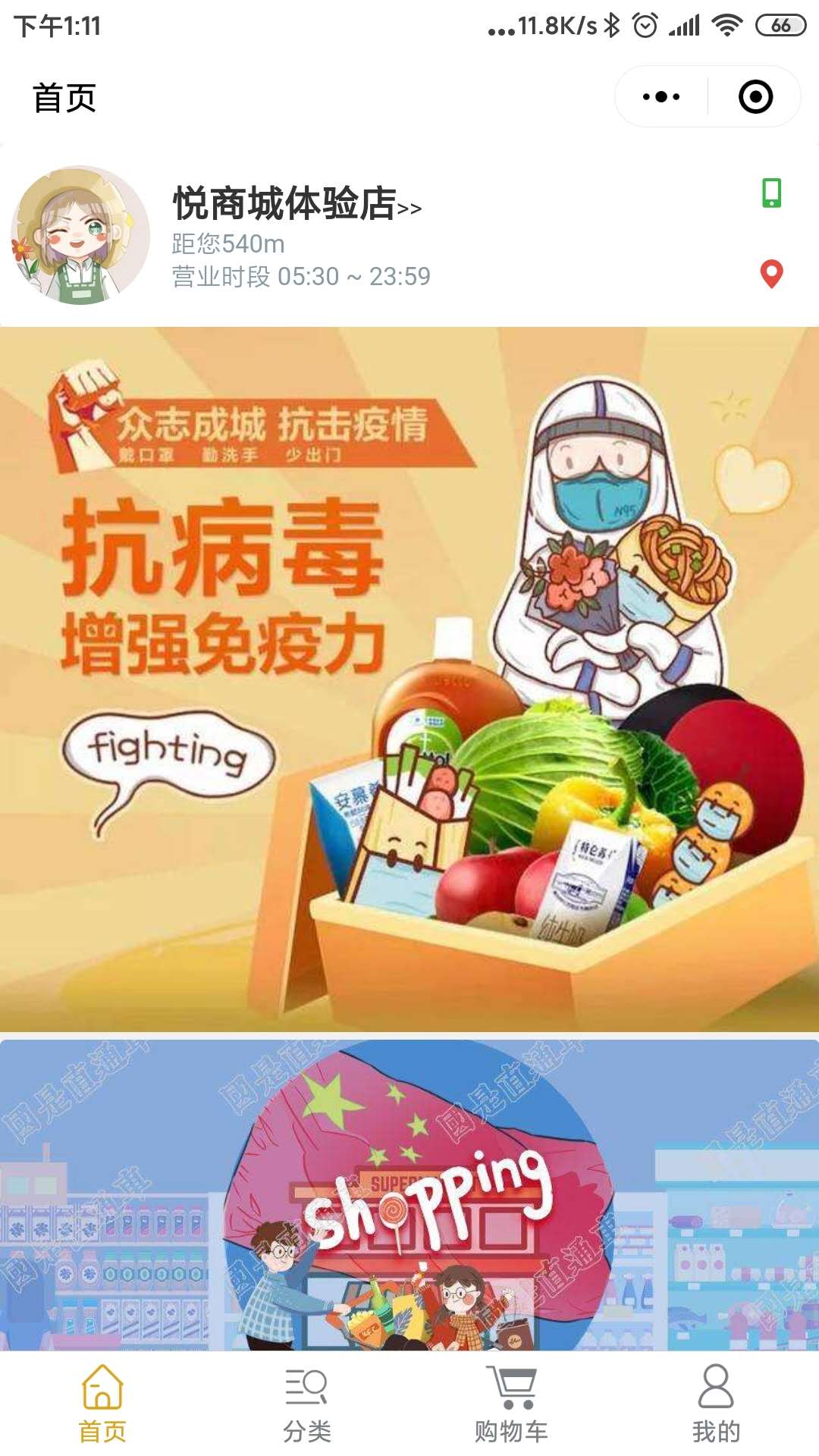Image resolution: width=819 pixels, height=1456 pixels.
Task: Open store location via the red map pin
Action: tap(771, 274)
